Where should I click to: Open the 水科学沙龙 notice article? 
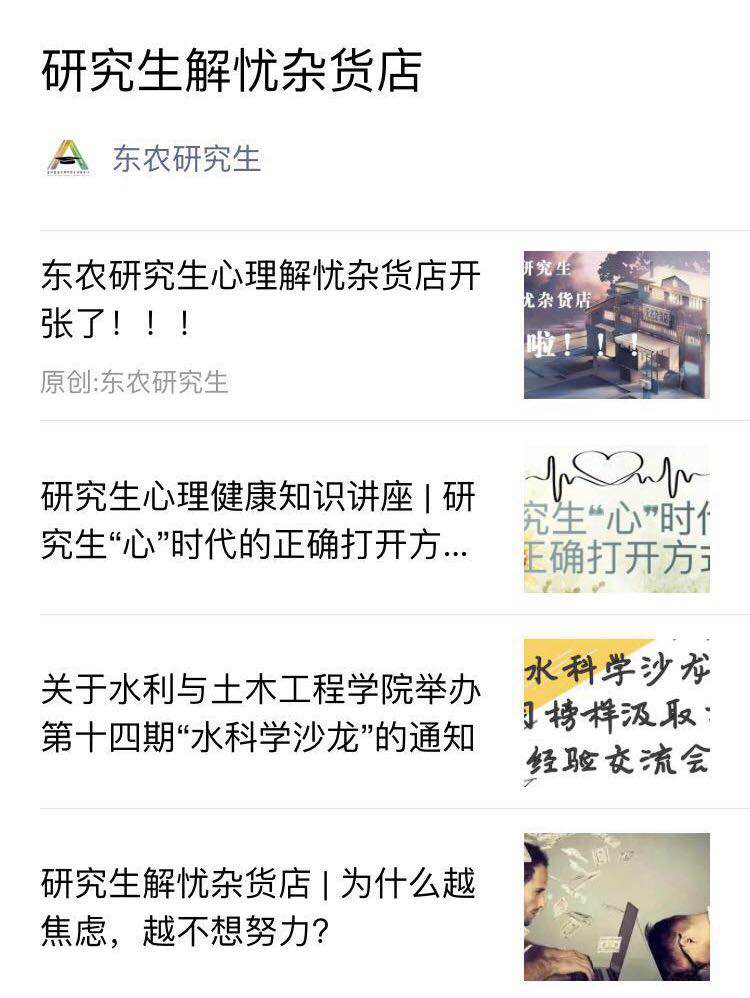coord(260,713)
